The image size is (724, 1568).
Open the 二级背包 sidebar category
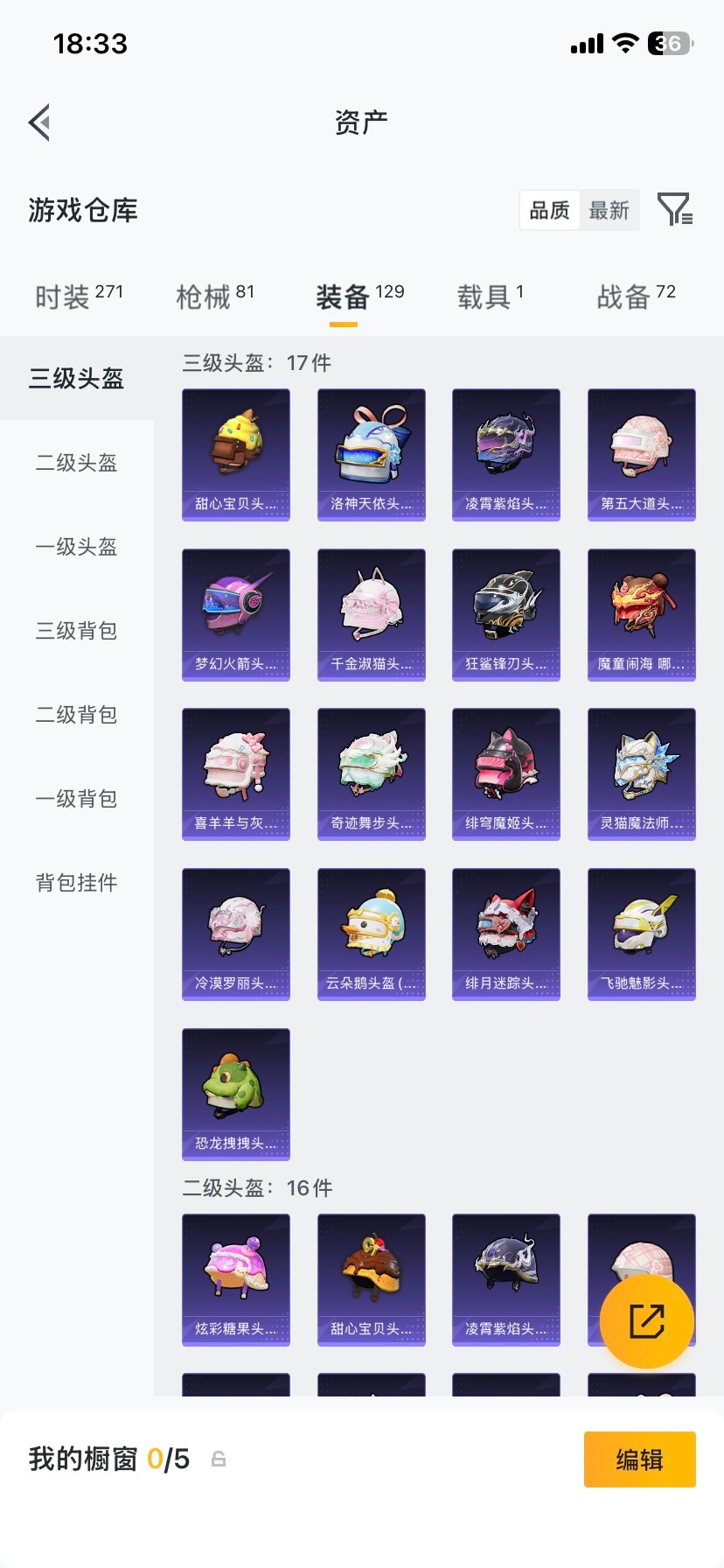pyautogui.click(x=74, y=716)
